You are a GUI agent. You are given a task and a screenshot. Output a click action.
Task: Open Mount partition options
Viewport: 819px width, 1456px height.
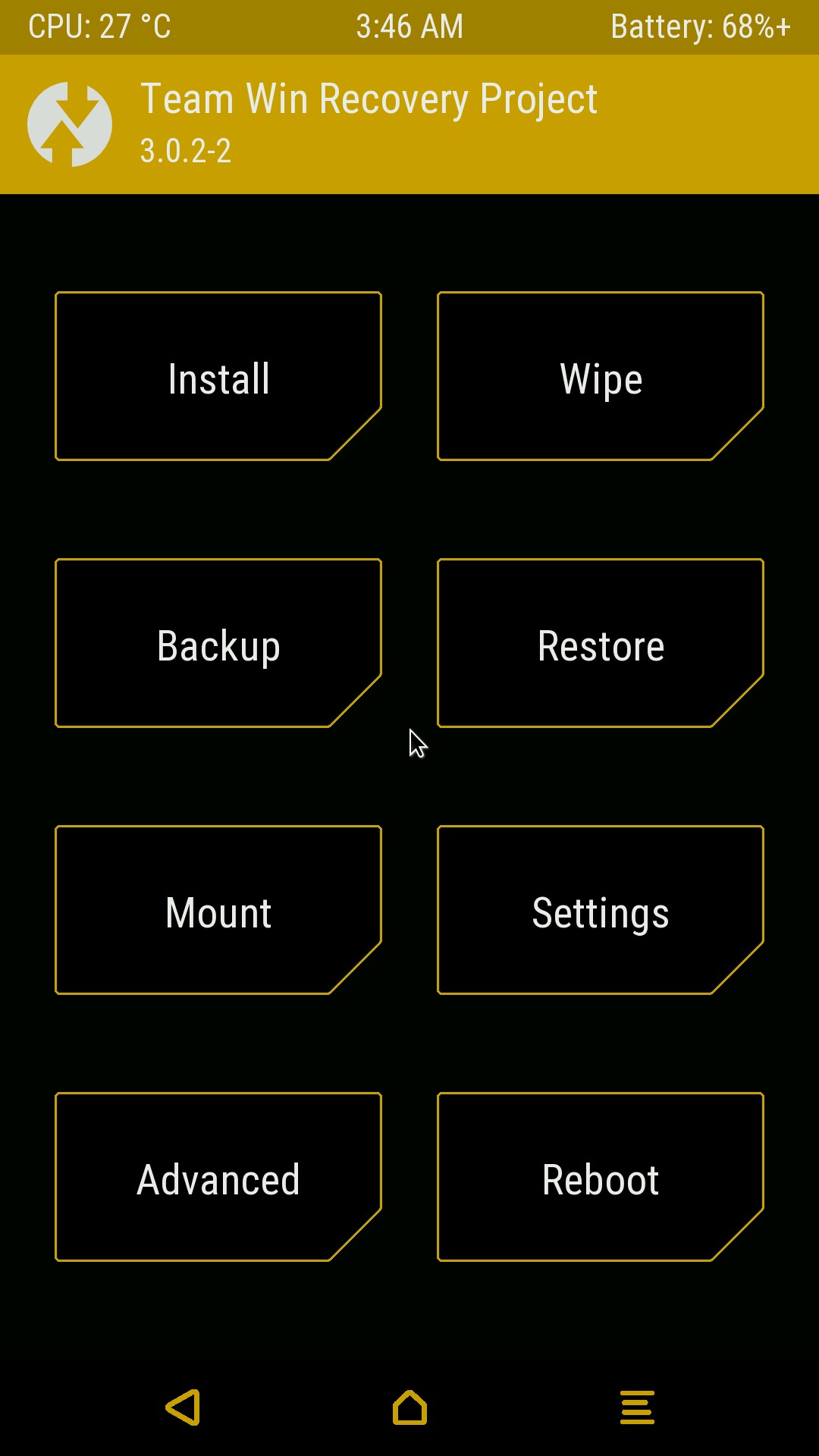coord(218,911)
